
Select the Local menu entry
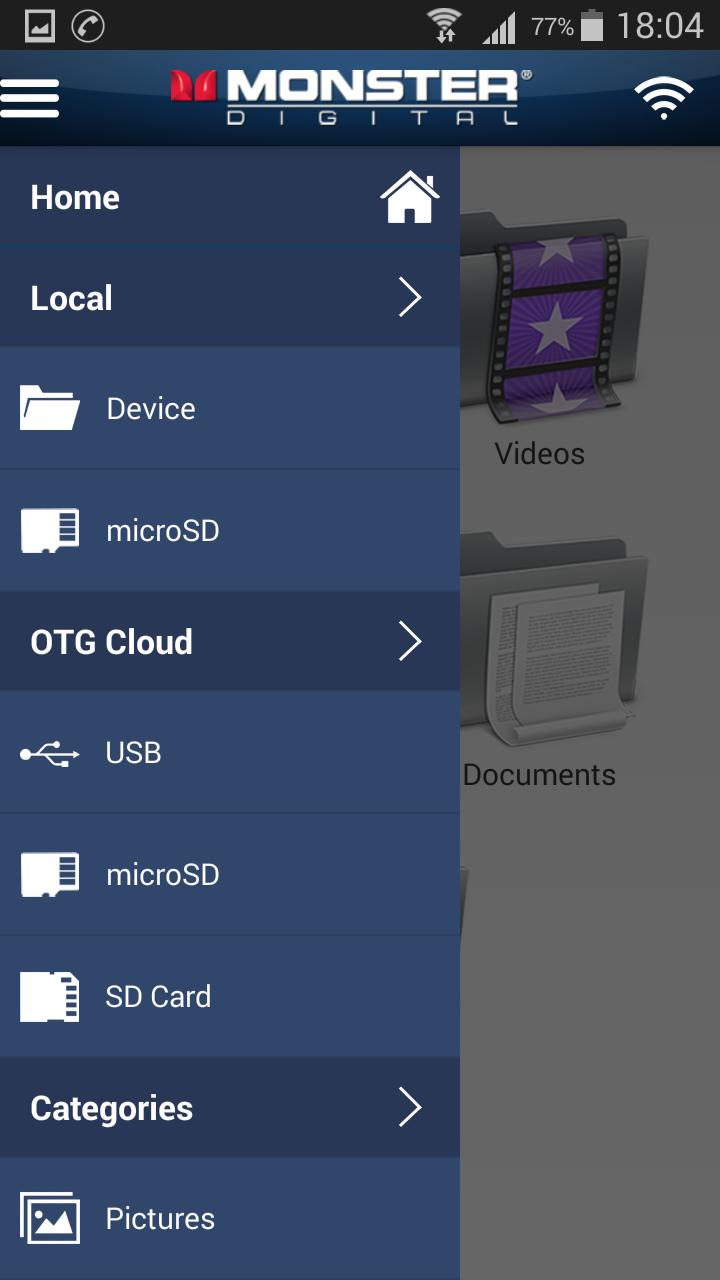(70, 297)
